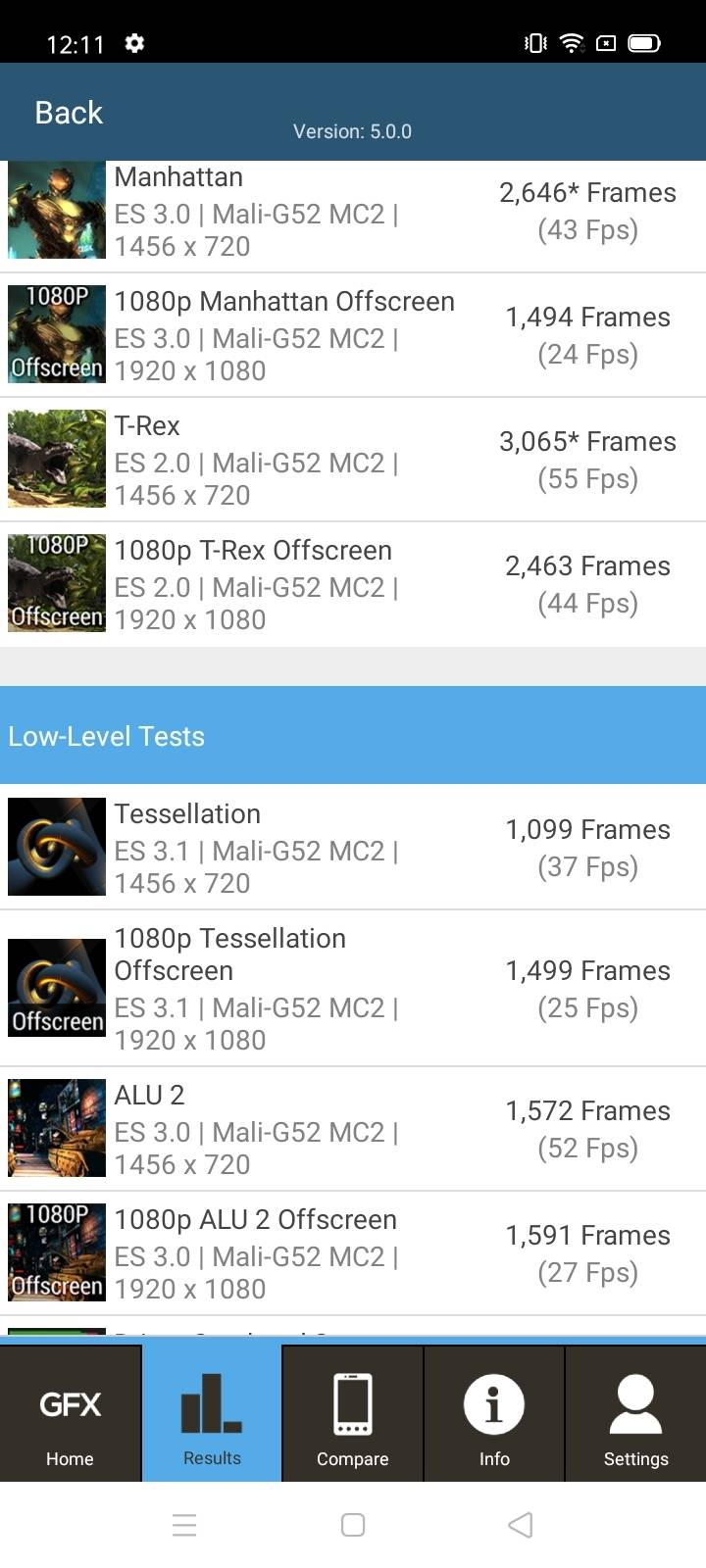The image size is (706, 1568).
Task: Tap the system back navigation button
Action: [x=521, y=1525]
